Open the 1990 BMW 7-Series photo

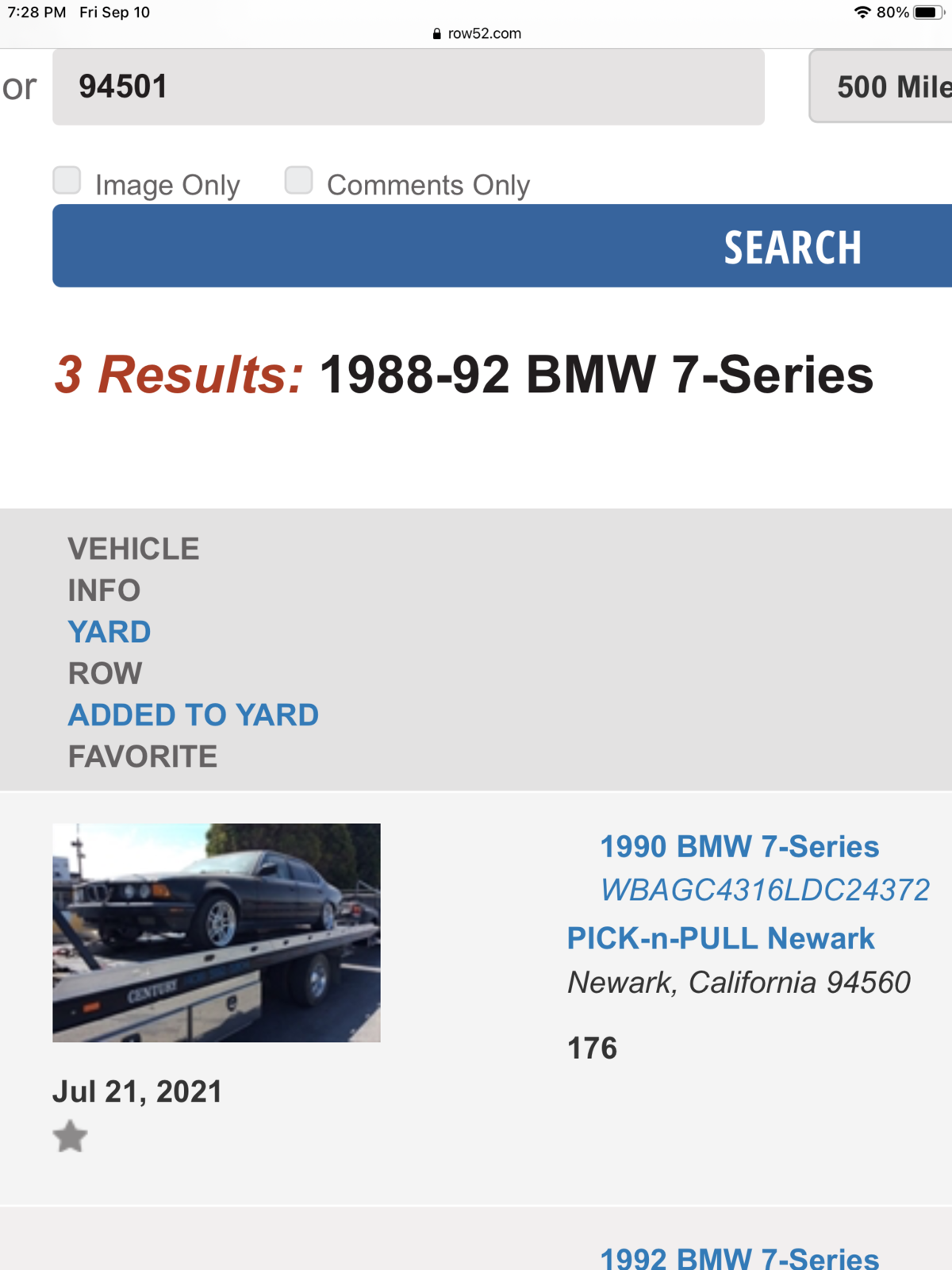217,933
